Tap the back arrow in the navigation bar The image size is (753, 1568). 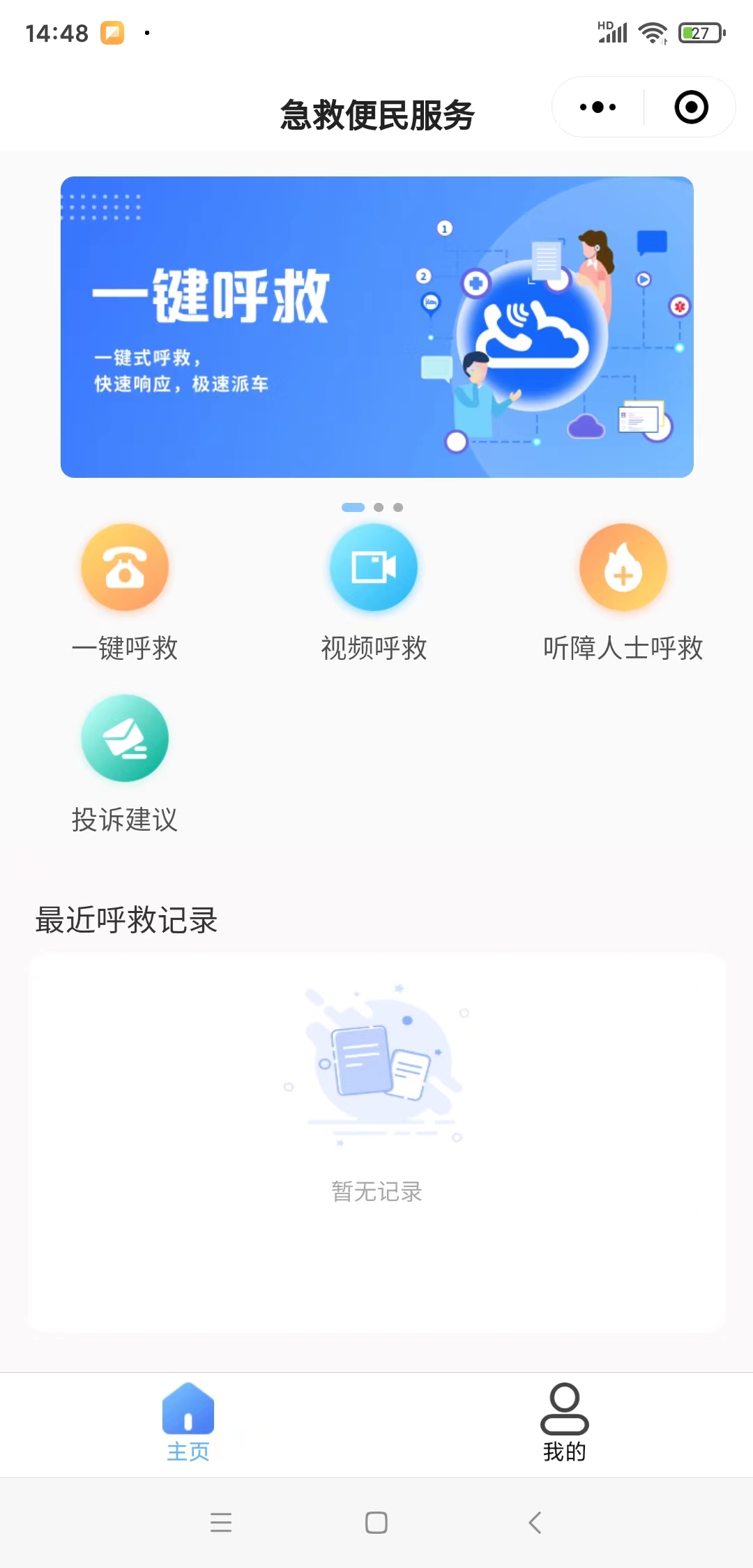point(534,1523)
